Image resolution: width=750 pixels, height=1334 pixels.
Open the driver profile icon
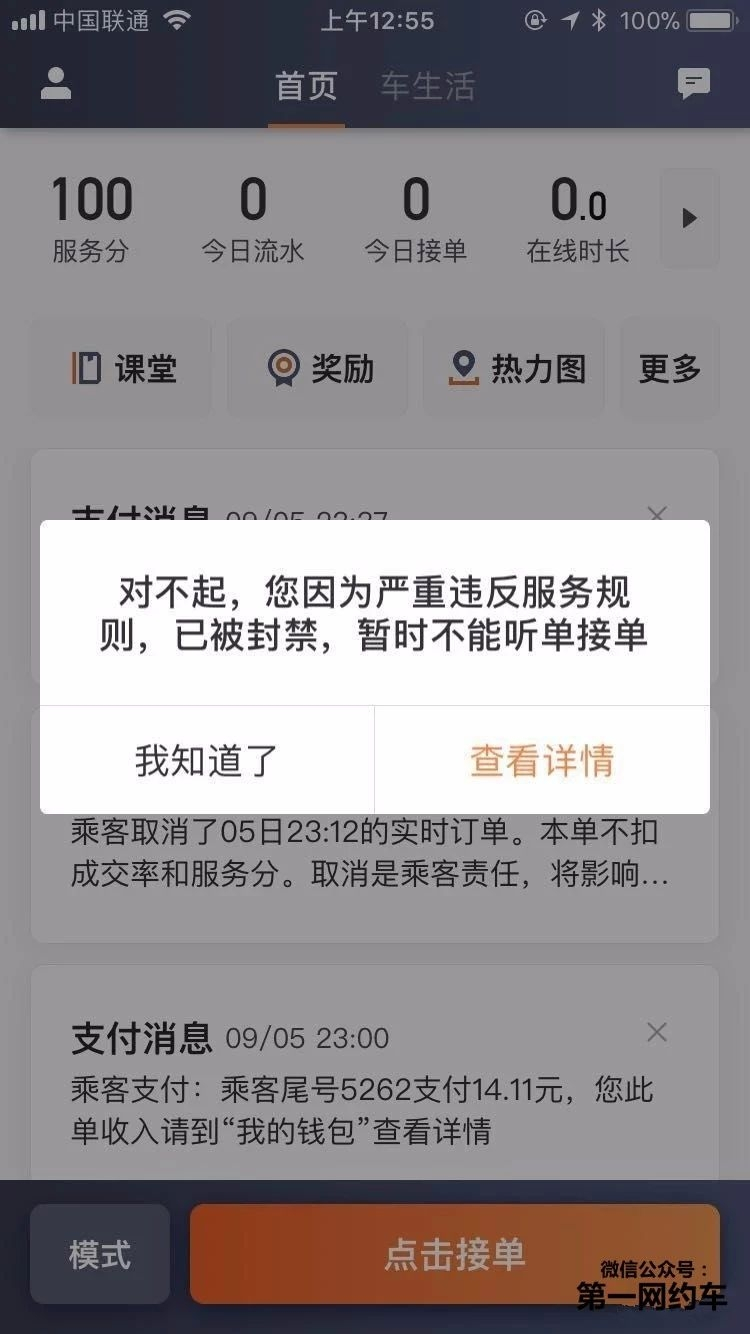point(55,84)
